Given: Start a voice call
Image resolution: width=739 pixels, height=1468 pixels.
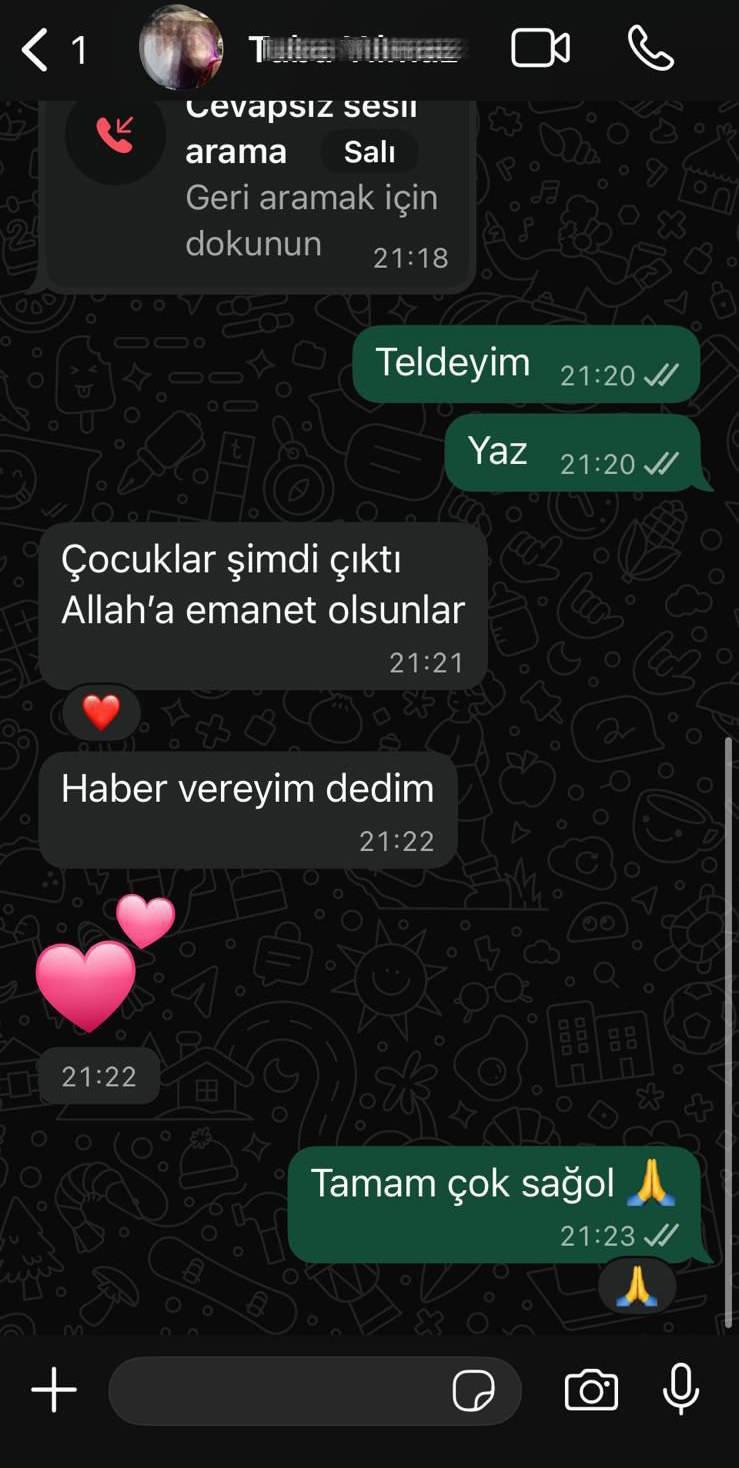Looking at the screenshot, I should (x=650, y=48).
